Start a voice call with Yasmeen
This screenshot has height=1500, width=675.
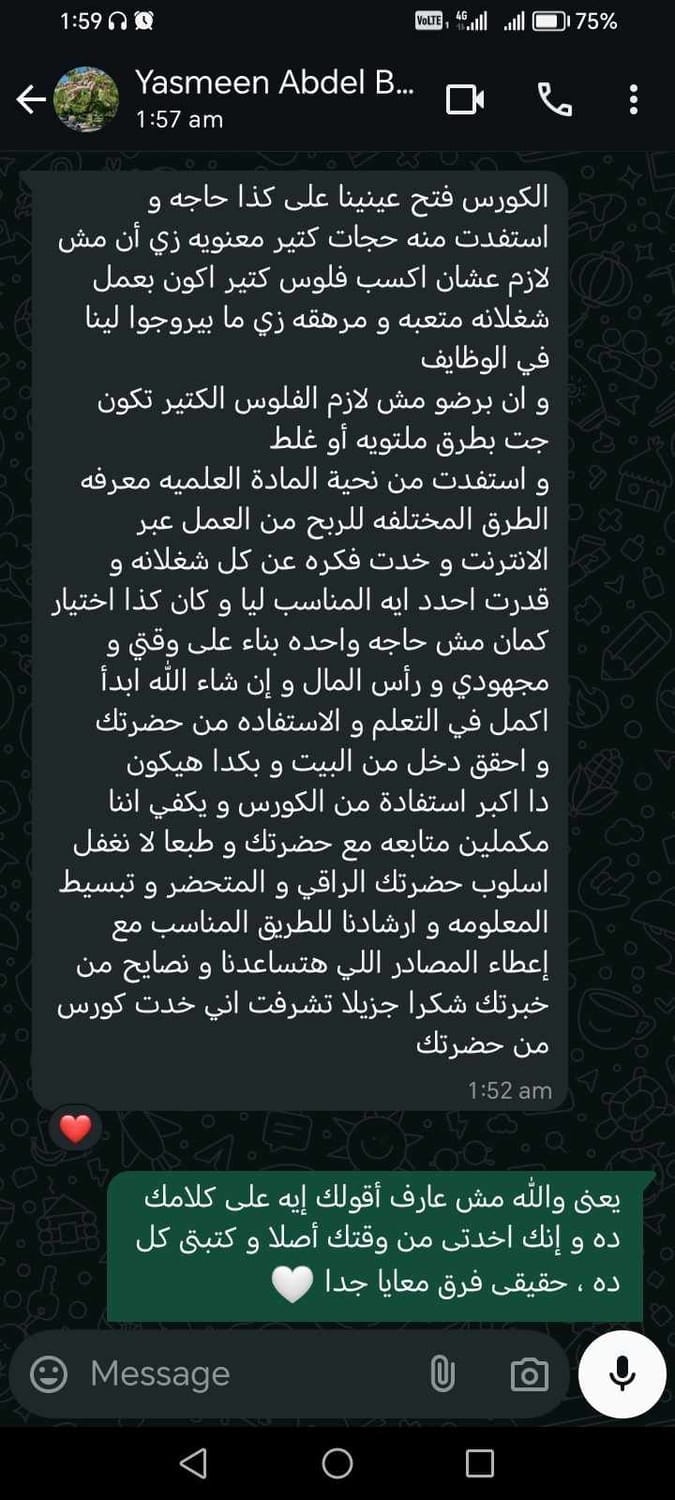554,99
